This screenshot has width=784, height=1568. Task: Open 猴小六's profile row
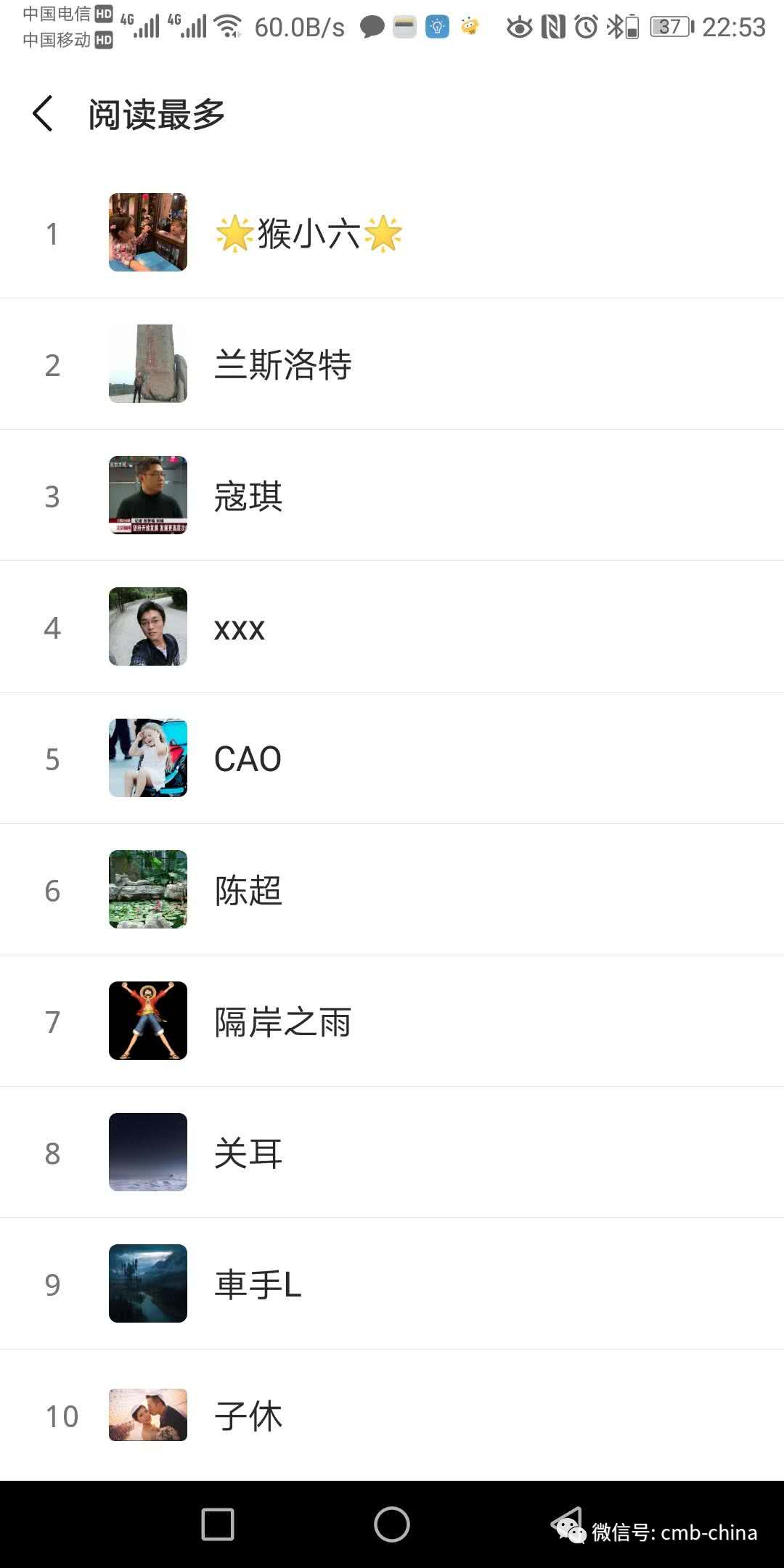[392, 232]
